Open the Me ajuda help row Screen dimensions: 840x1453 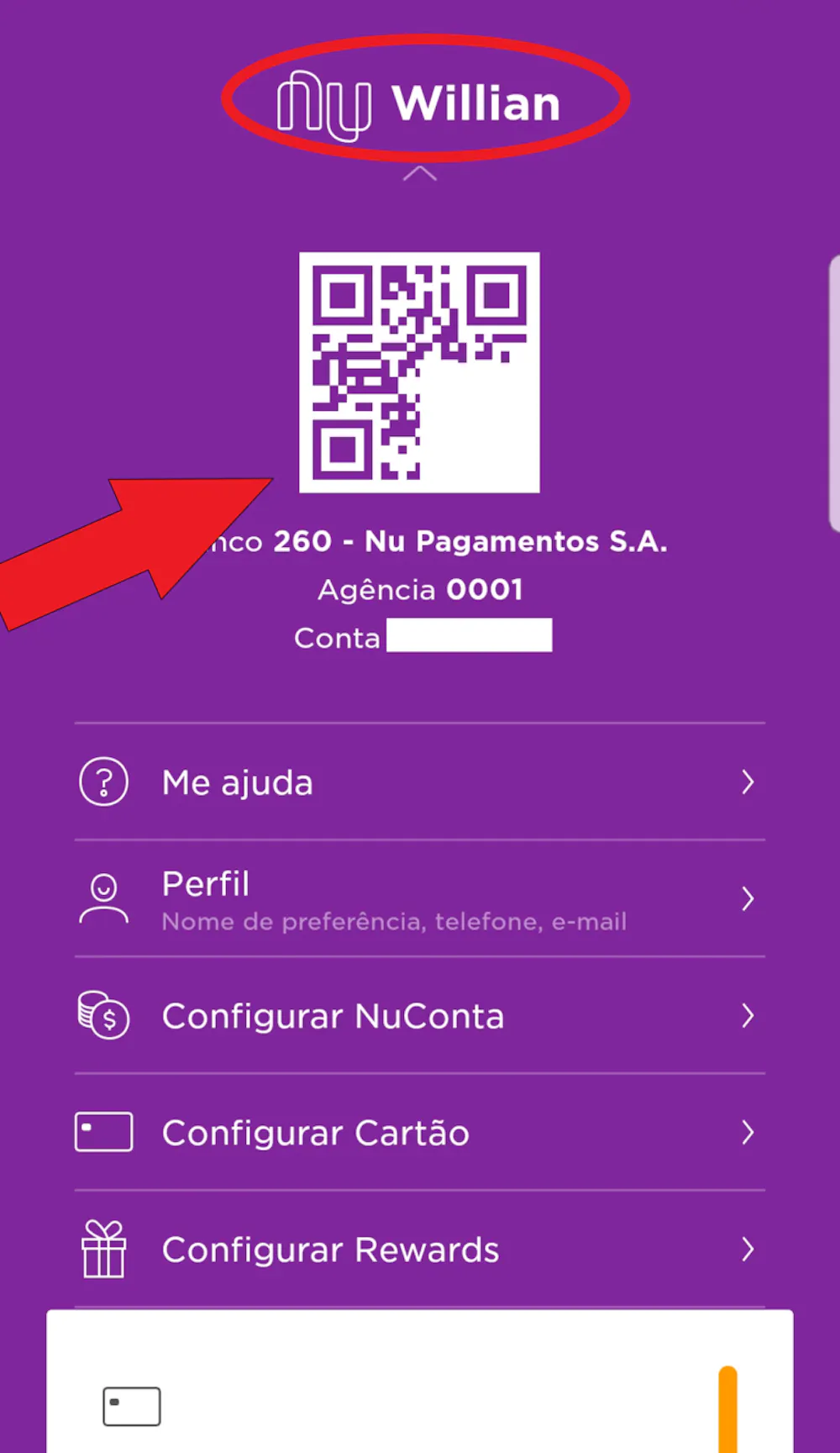419,782
